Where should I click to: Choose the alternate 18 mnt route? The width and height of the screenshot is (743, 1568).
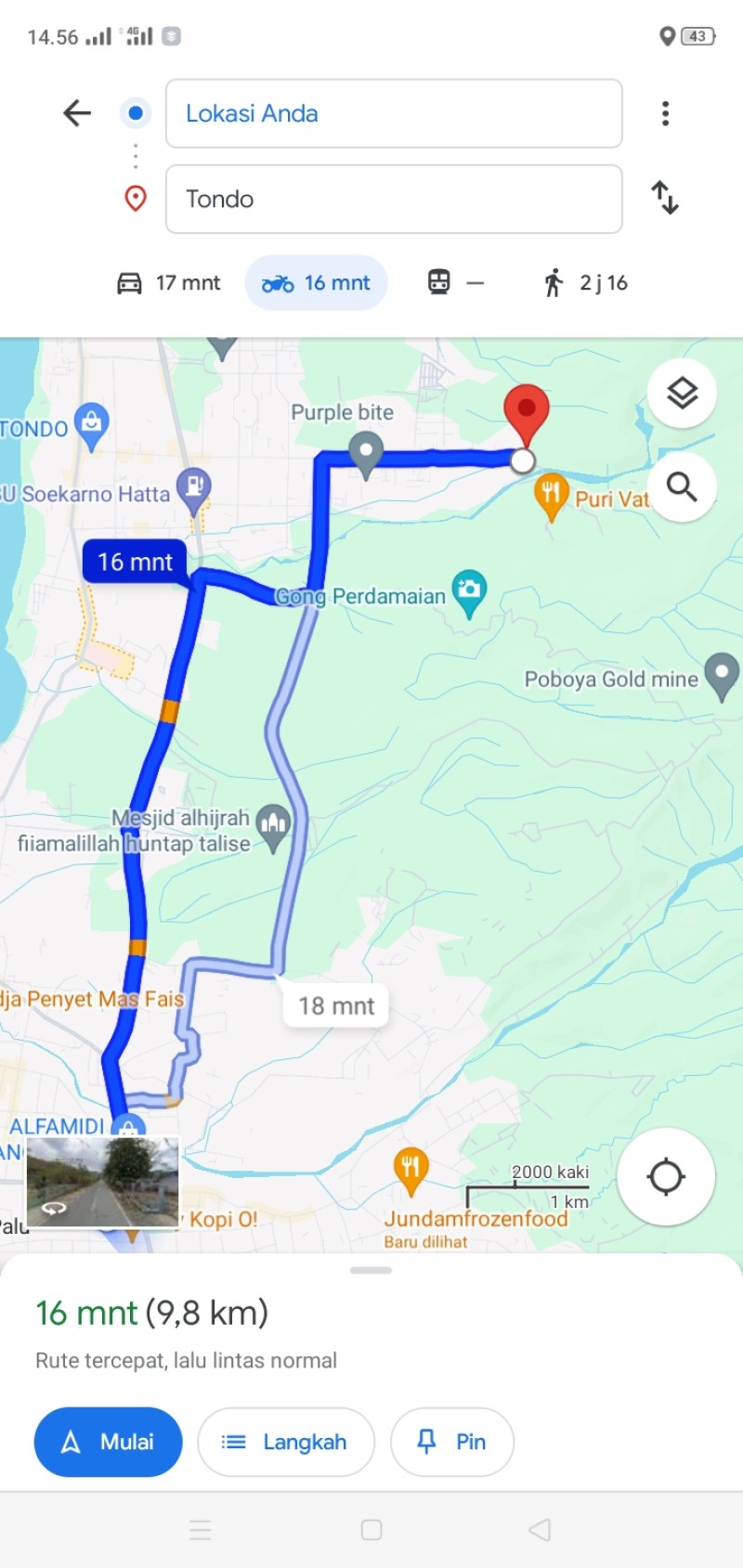point(335,1005)
